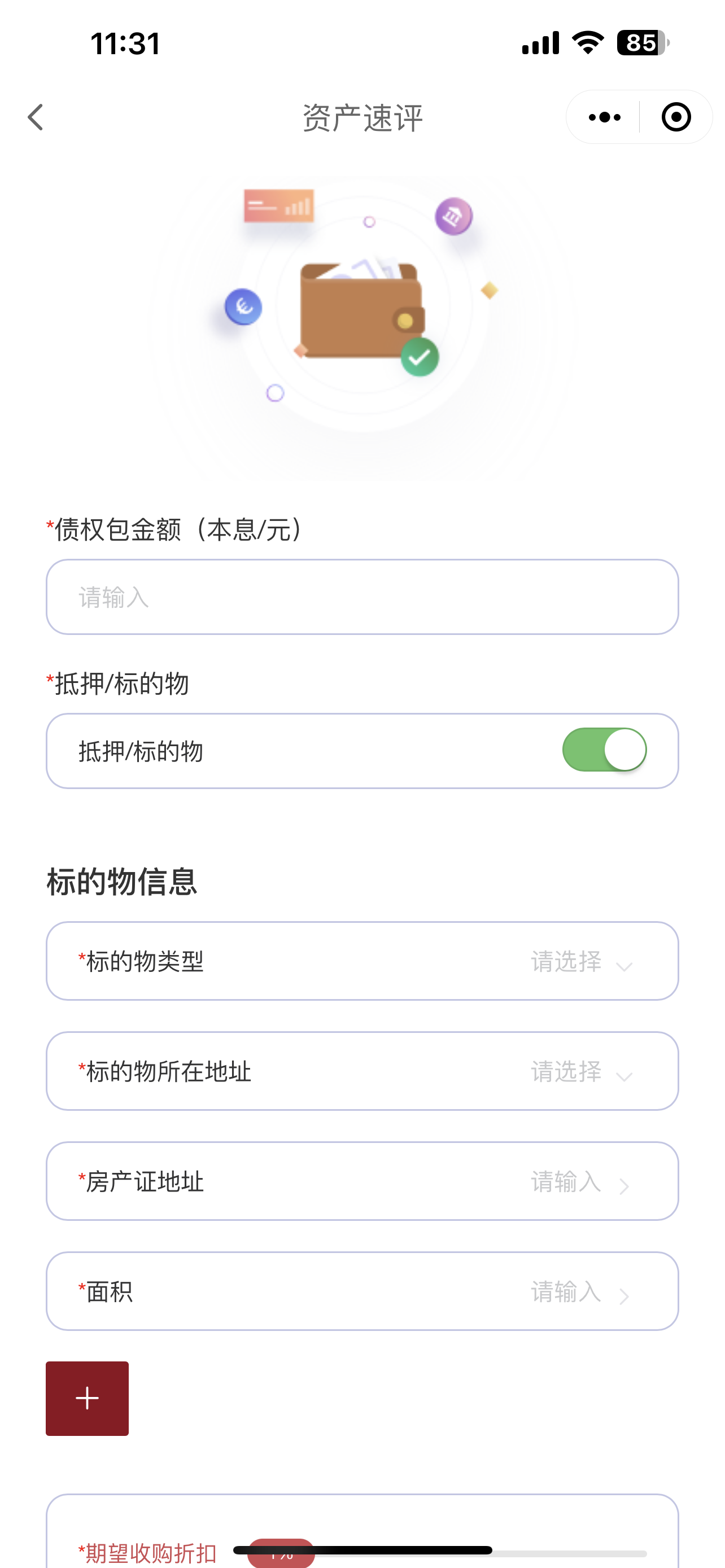Go back using the top-left arrow
The image size is (725, 1568).
(x=36, y=117)
